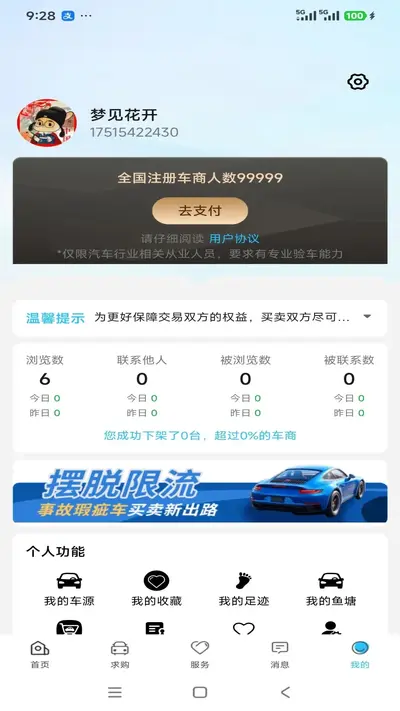Open 我的鱼塘
Viewport: 400px width, 711px height.
331,589
